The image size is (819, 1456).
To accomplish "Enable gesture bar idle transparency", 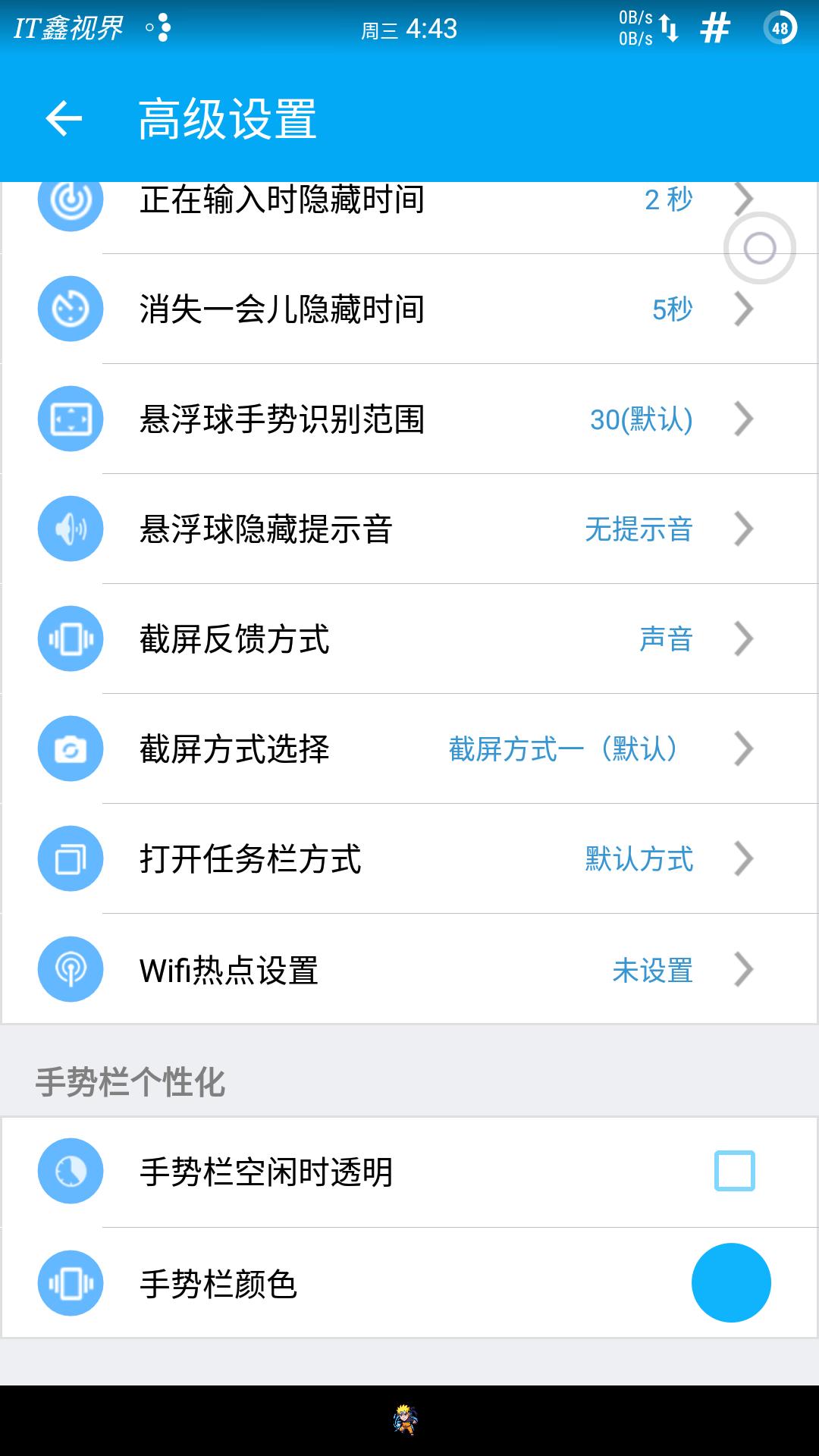I will 733,1169.
